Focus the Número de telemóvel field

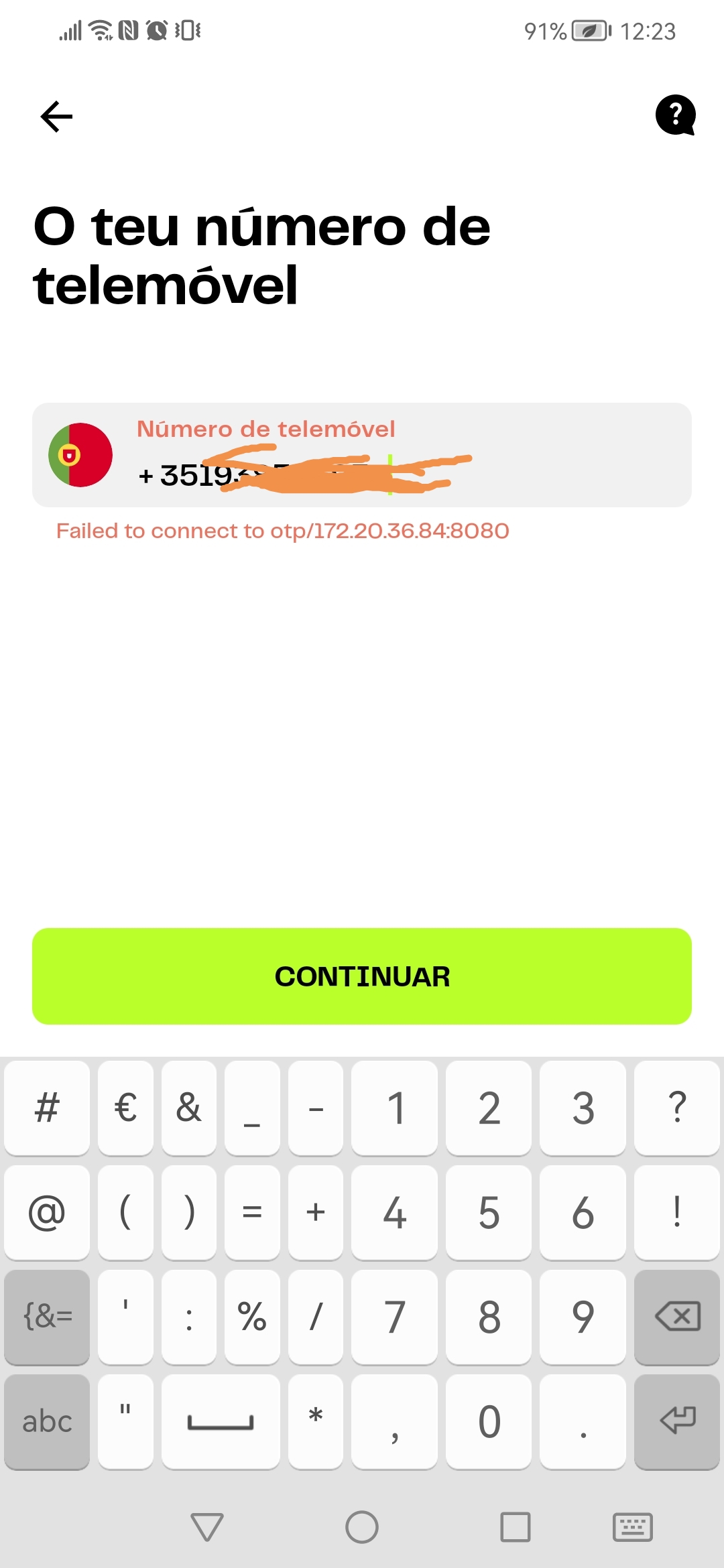click(x=402, y=462)
